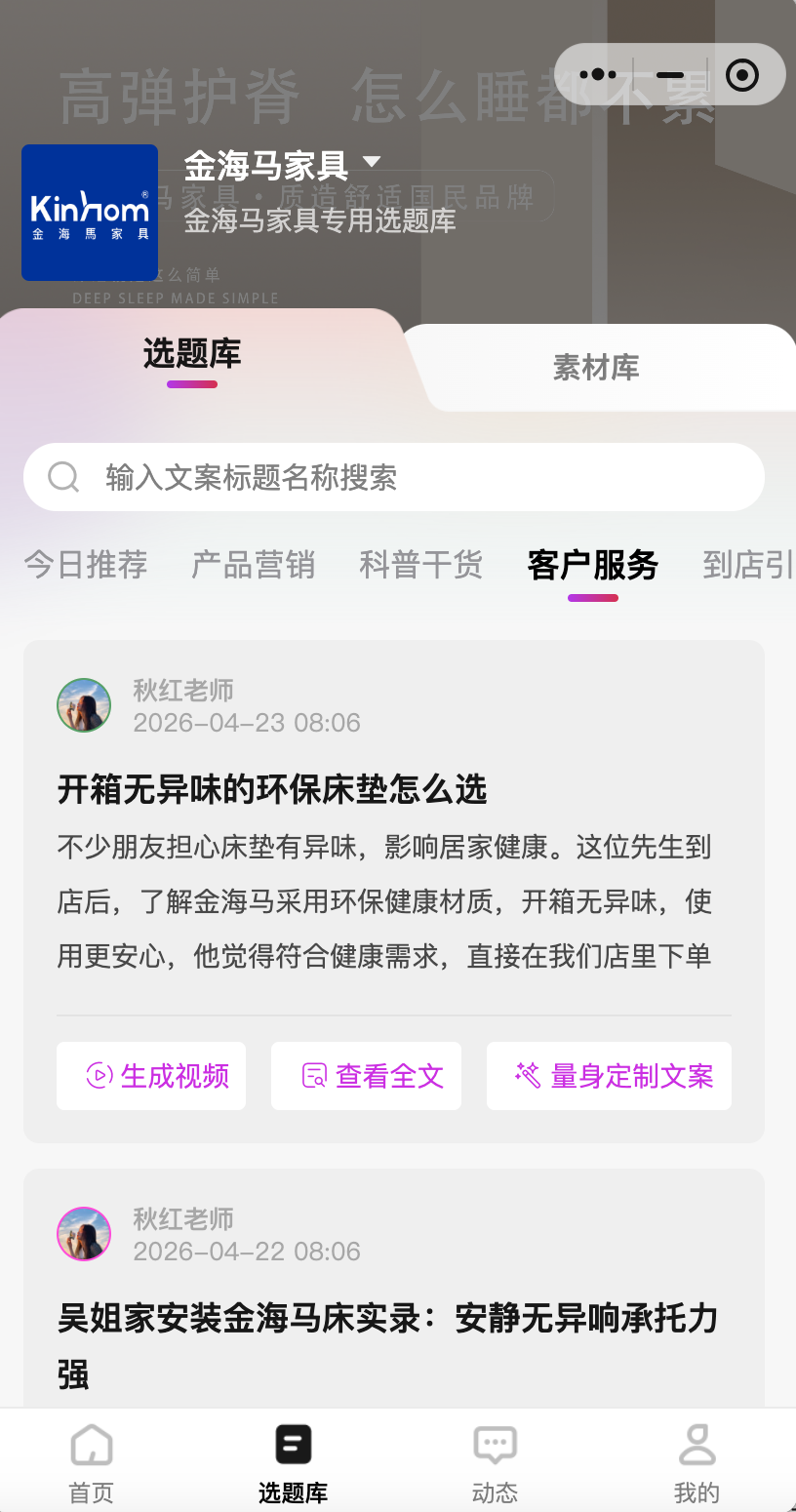Image resolution: width=796 pixels, height=1512 pixels.
Task: Switch to the 素材库 tab
Action: tap(595, 368)
